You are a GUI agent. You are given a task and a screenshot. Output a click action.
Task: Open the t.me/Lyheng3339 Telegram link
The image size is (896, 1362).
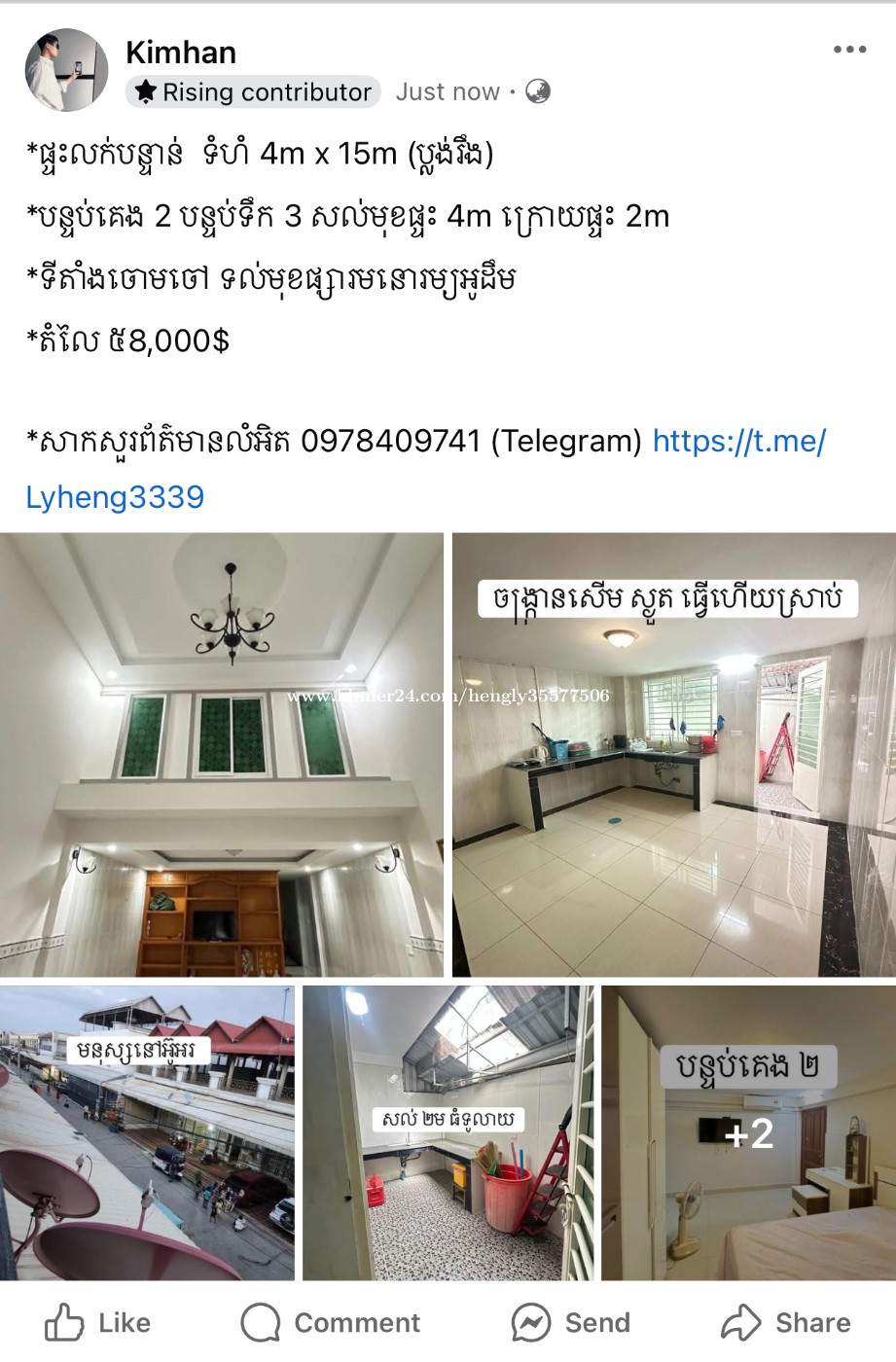pyautogui.click(x=115, y=497)
